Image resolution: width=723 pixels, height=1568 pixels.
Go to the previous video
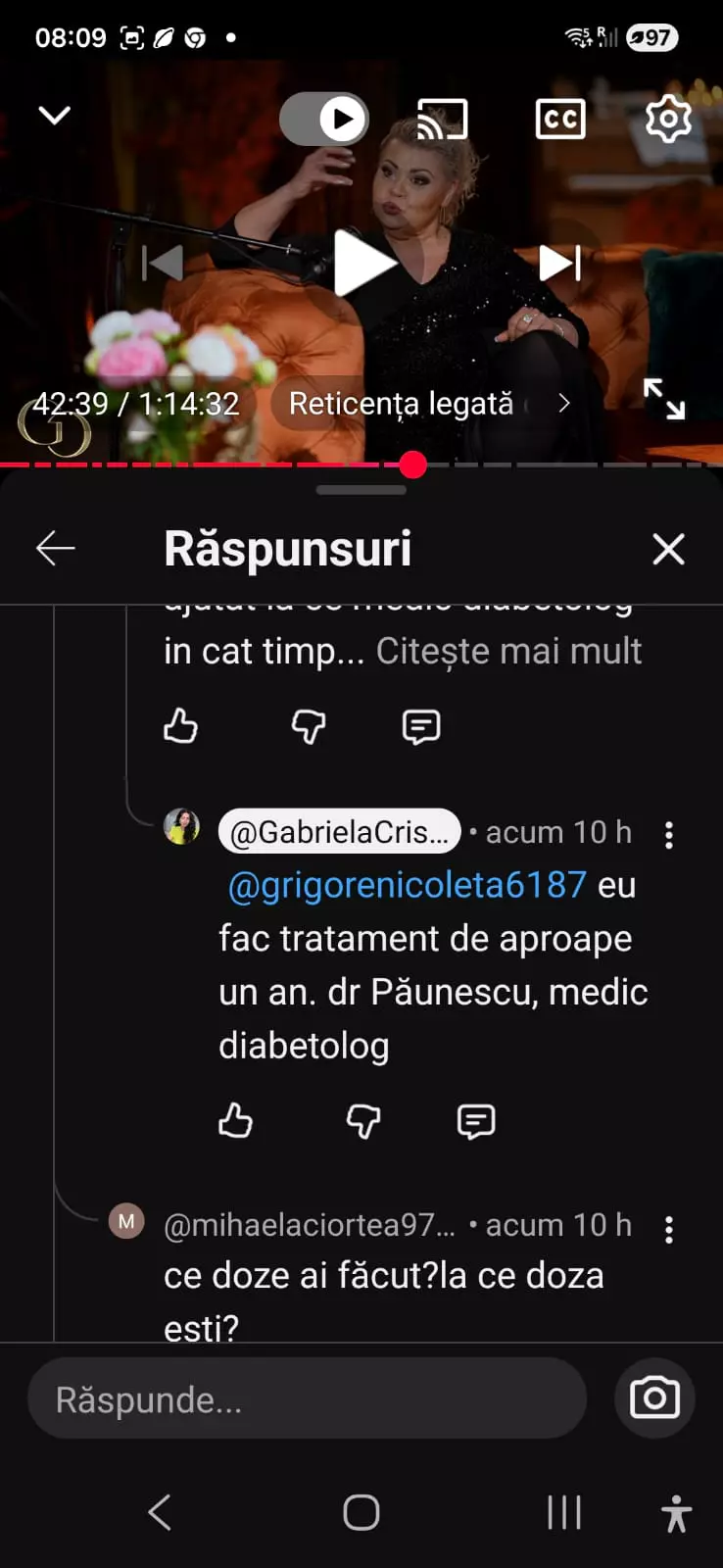(163, 263)
